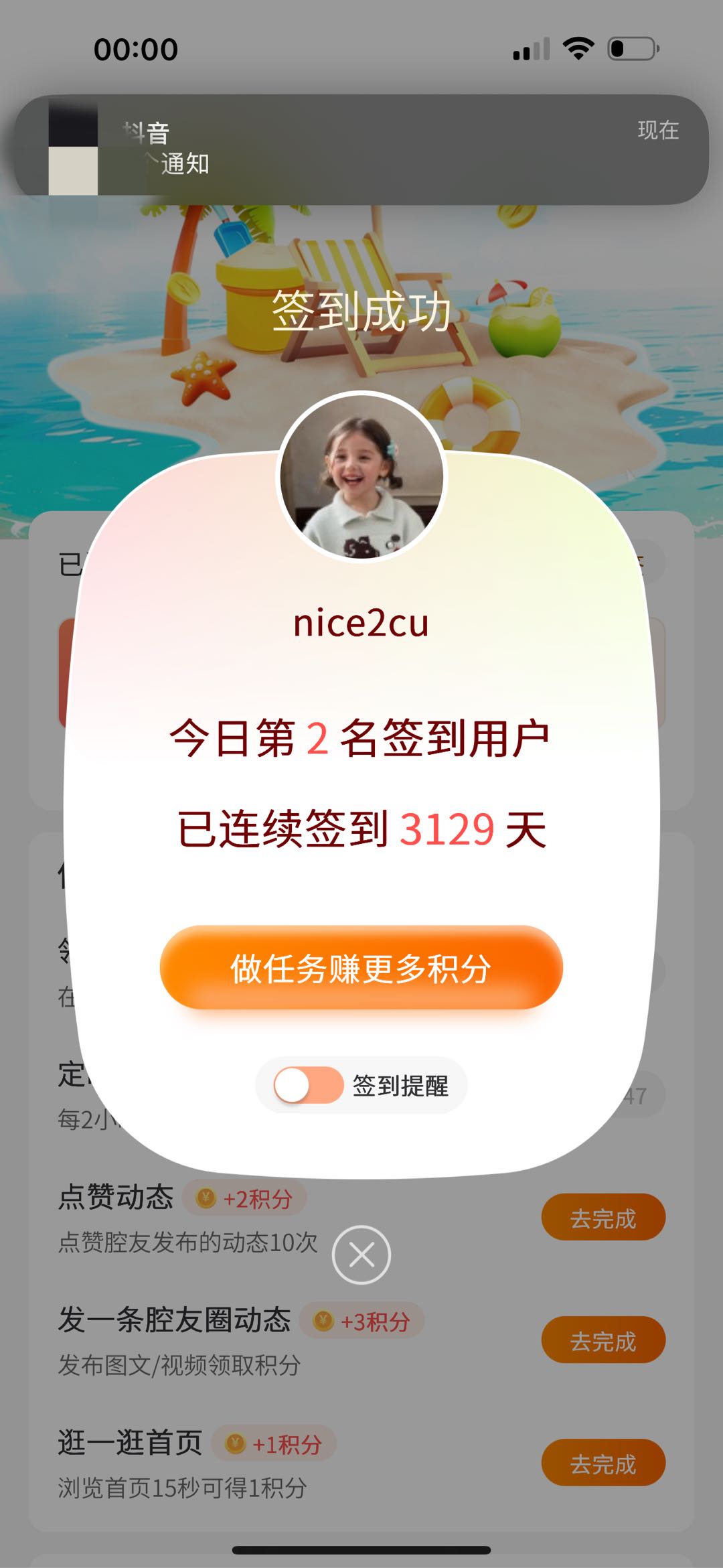The image size is (723, 1568).
Task: Tap 做任务赚更多积分 button
Action: coord(361,968)
